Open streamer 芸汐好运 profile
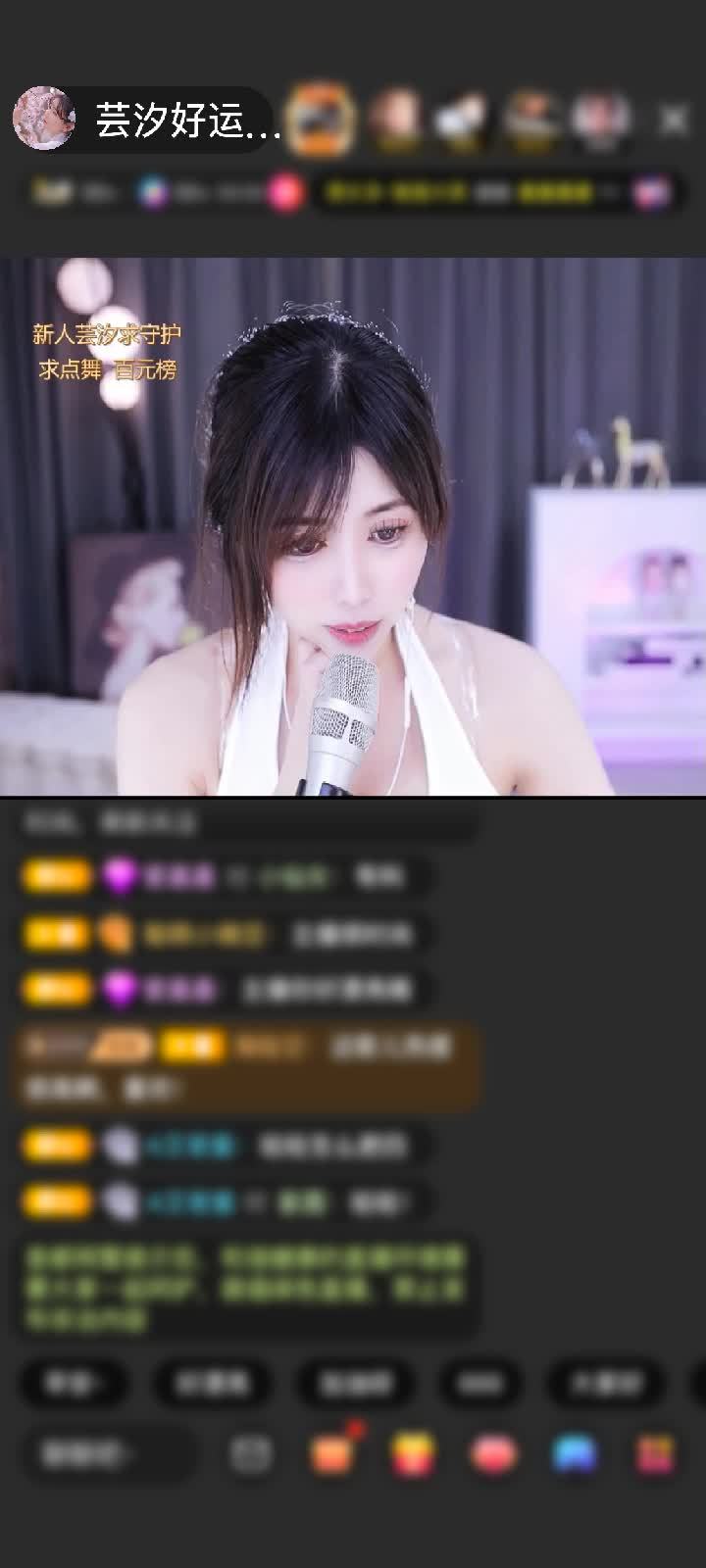Viewport: 706px width, 1568px height. point(147,120)
